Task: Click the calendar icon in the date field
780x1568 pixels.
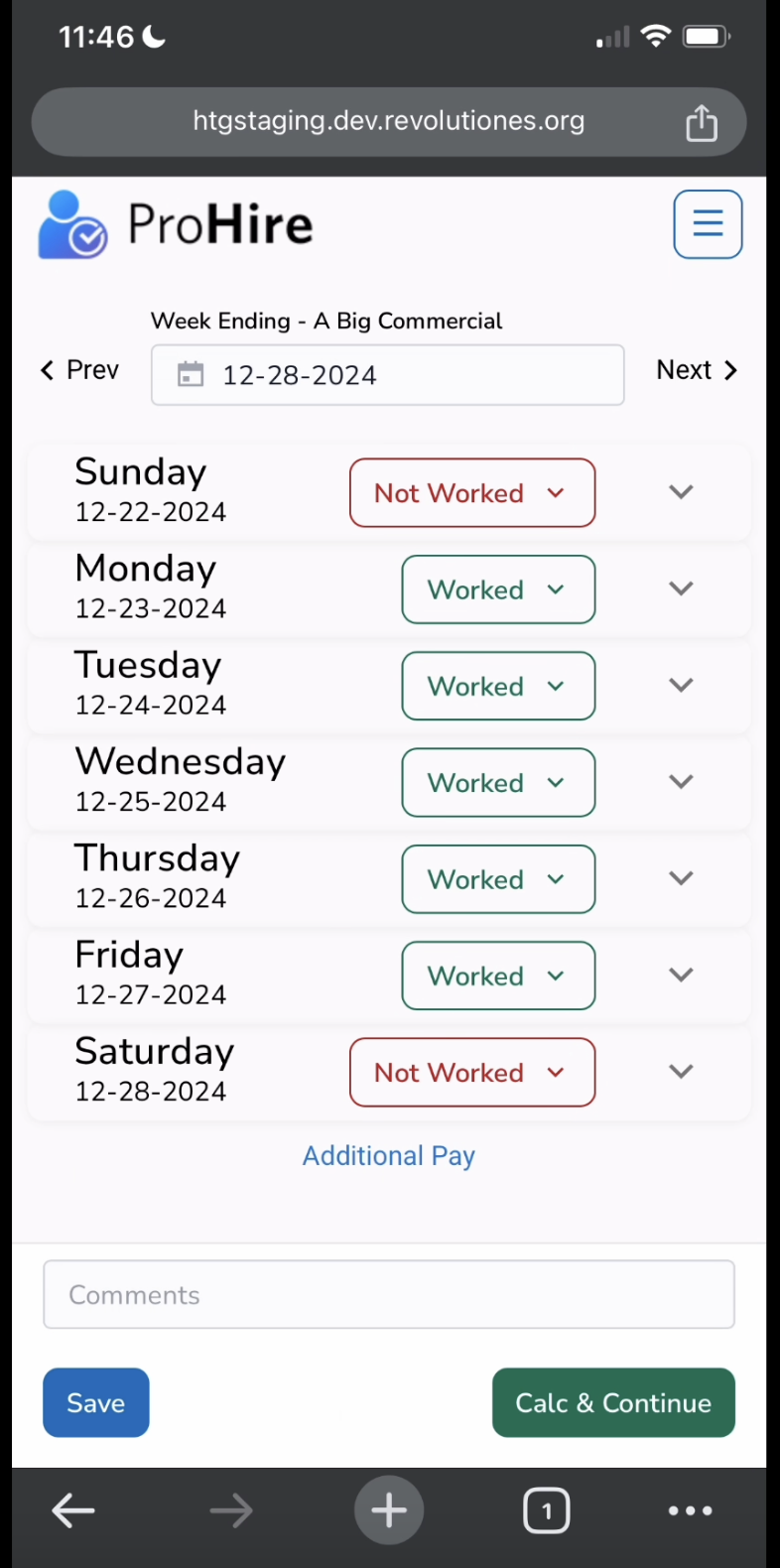Action: click(190, 374)
